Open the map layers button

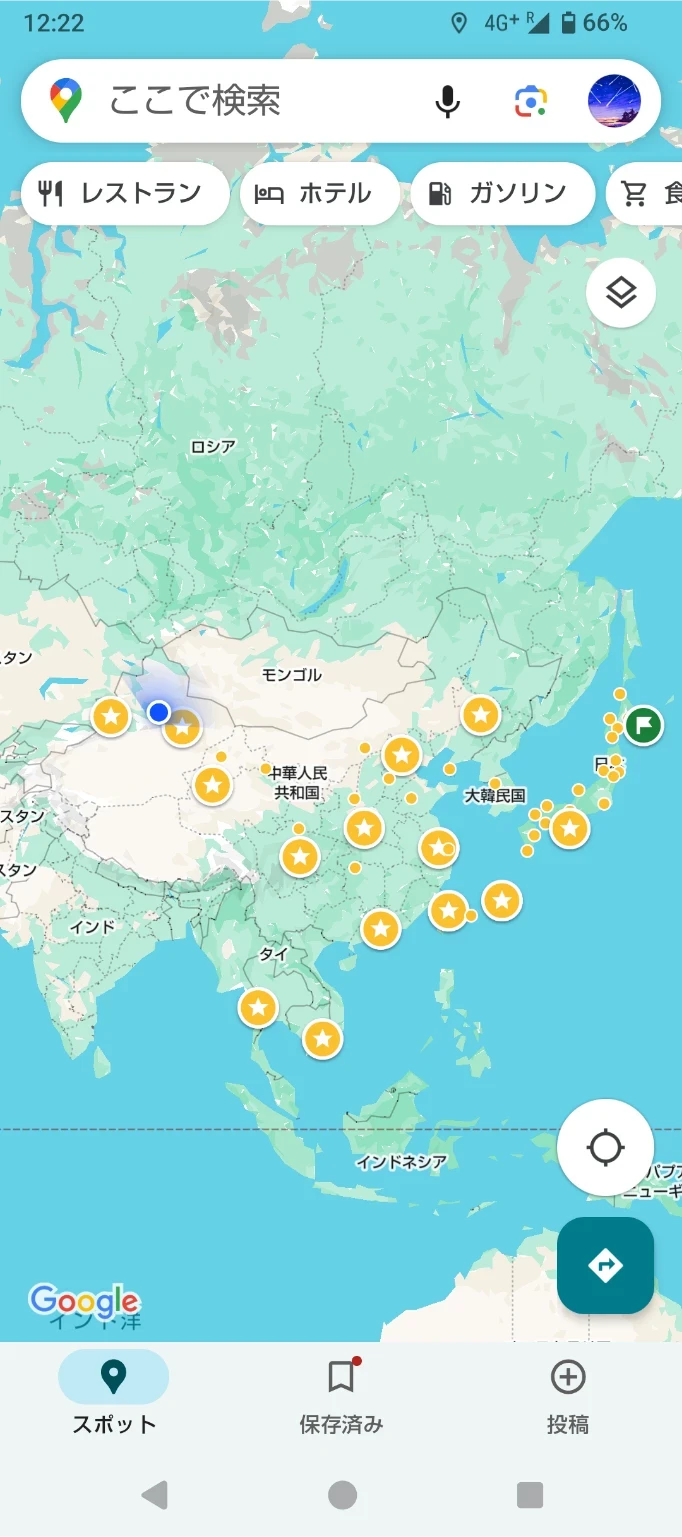click(621, 293)
